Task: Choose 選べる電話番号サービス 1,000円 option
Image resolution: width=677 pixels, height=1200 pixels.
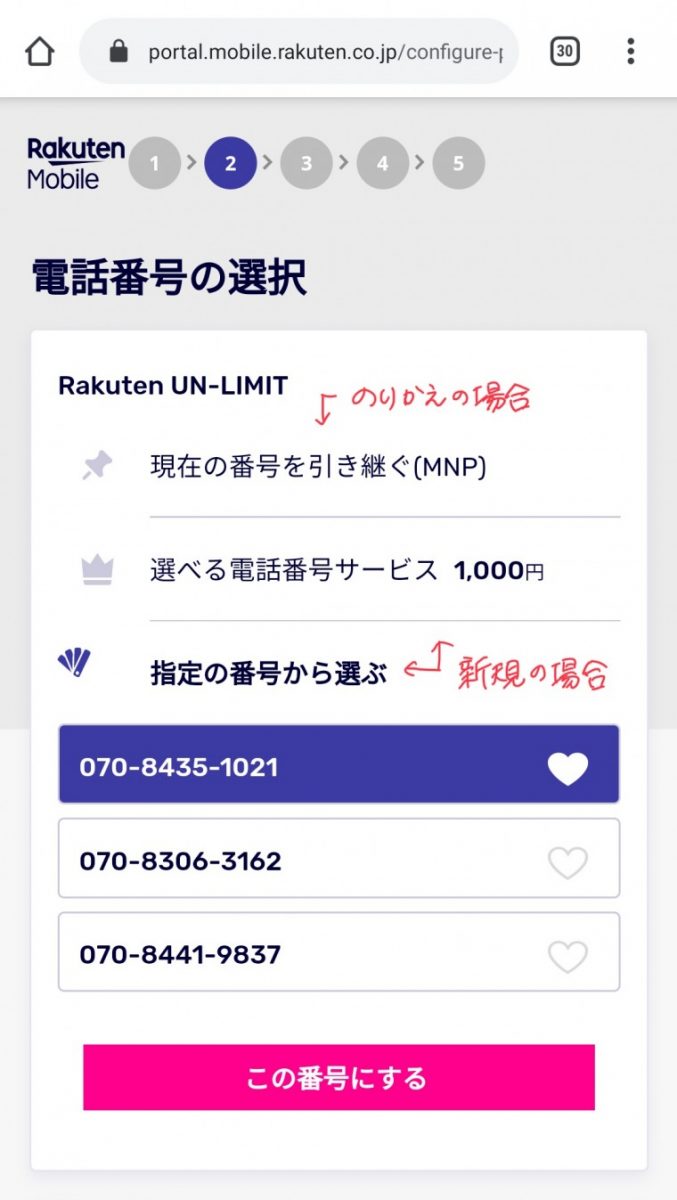Action: point(347,571)
